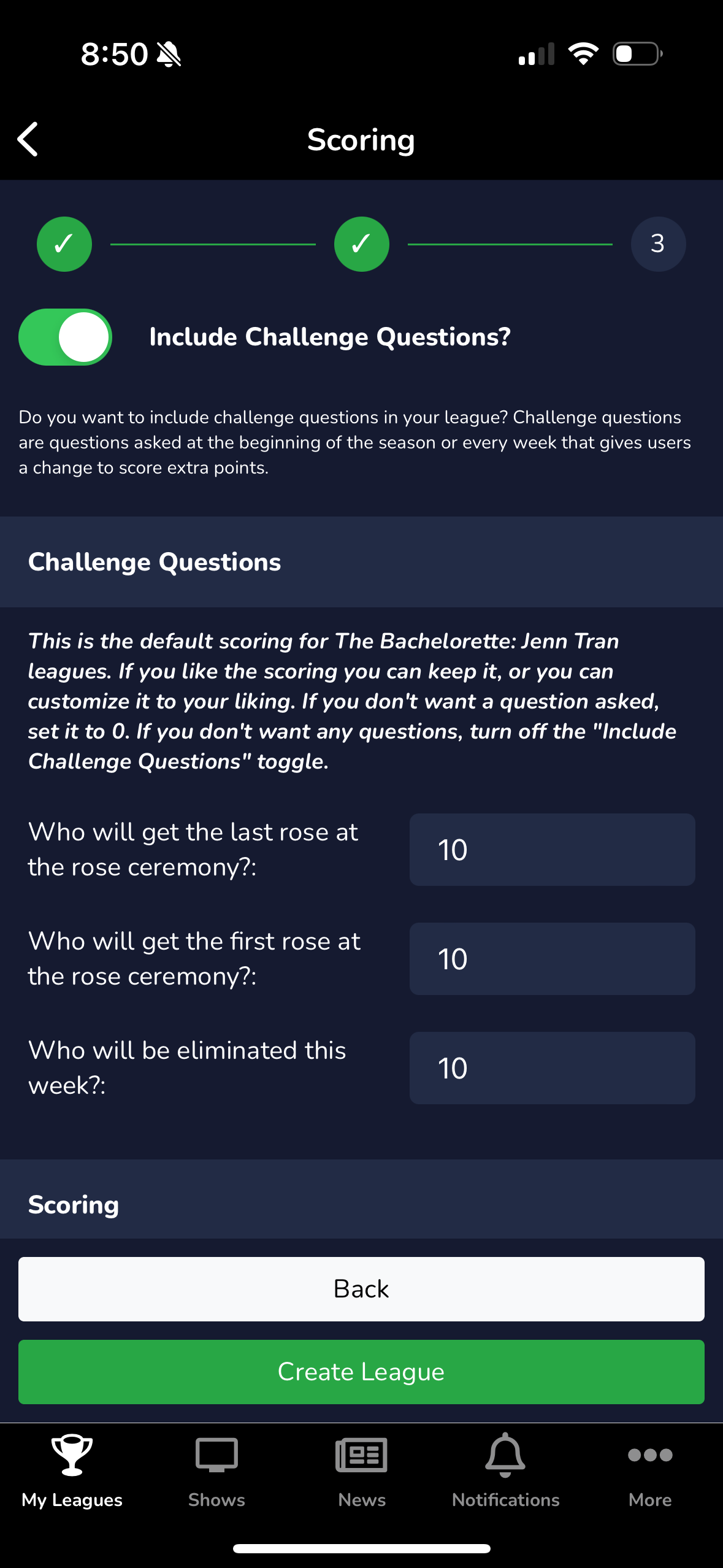Tap the progress line between steps
This screenshot has height=1568, width=723.
pyautogui.click(x=213, y=244)
